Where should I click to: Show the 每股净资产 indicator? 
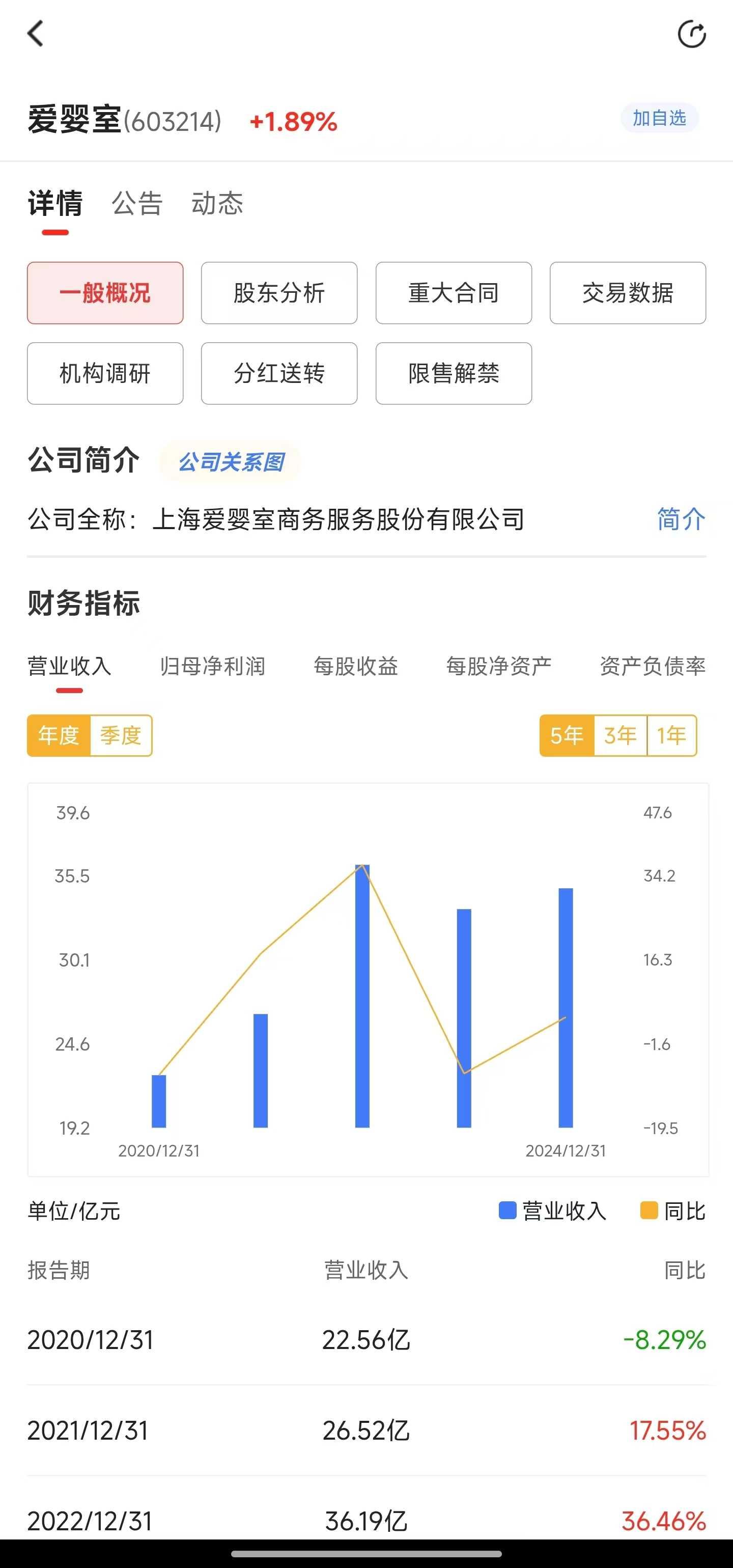[499, 666]
